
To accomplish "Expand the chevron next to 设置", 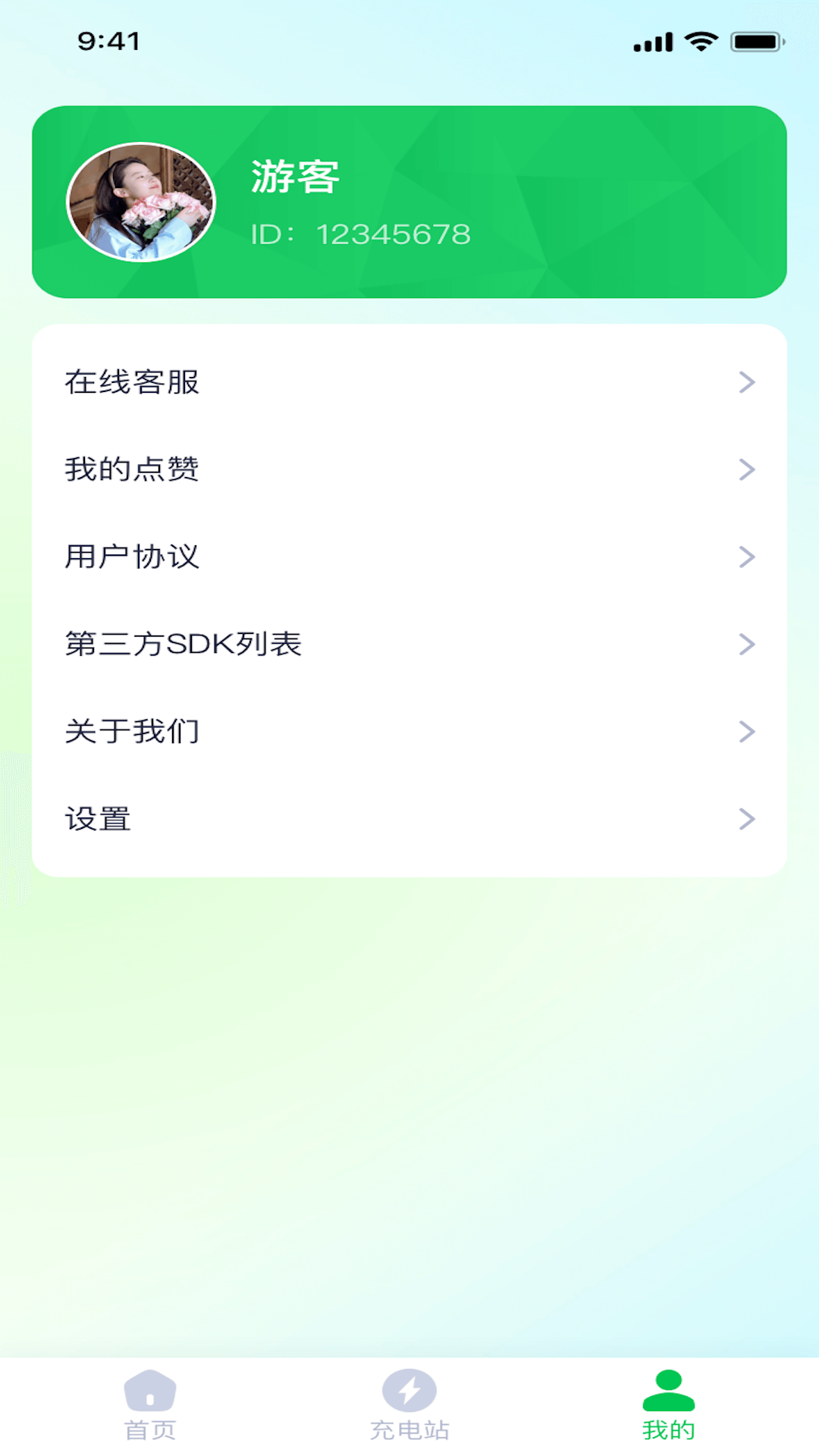I will [x=746, y=819].
